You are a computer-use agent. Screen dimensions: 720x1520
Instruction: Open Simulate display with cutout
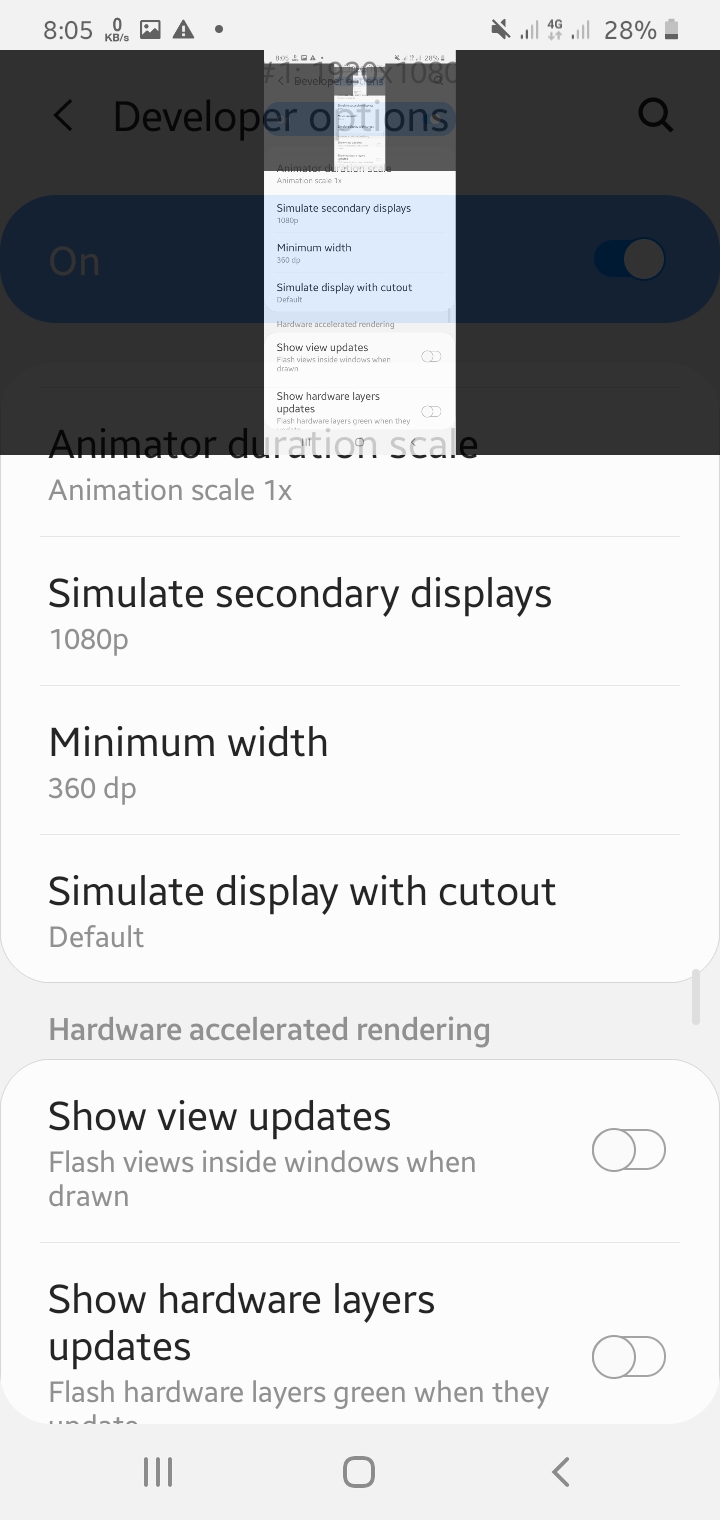pos(302,910)
